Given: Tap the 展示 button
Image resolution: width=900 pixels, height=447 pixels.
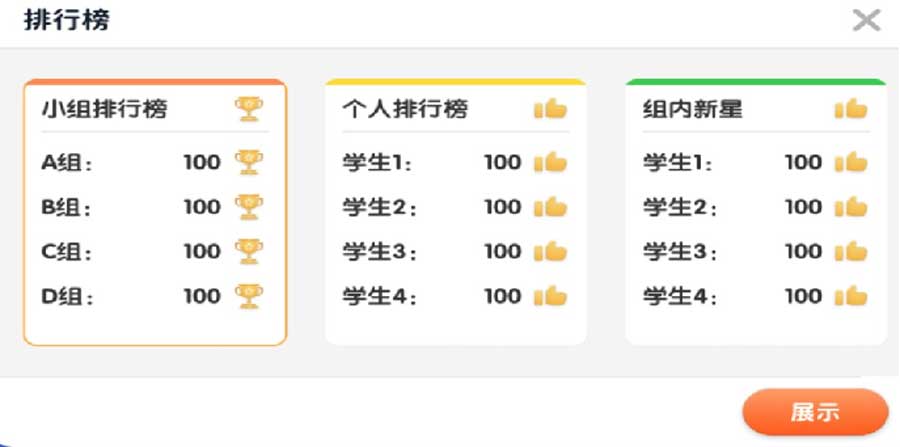Looking at the screenshot, I should (x=814, y=412).
